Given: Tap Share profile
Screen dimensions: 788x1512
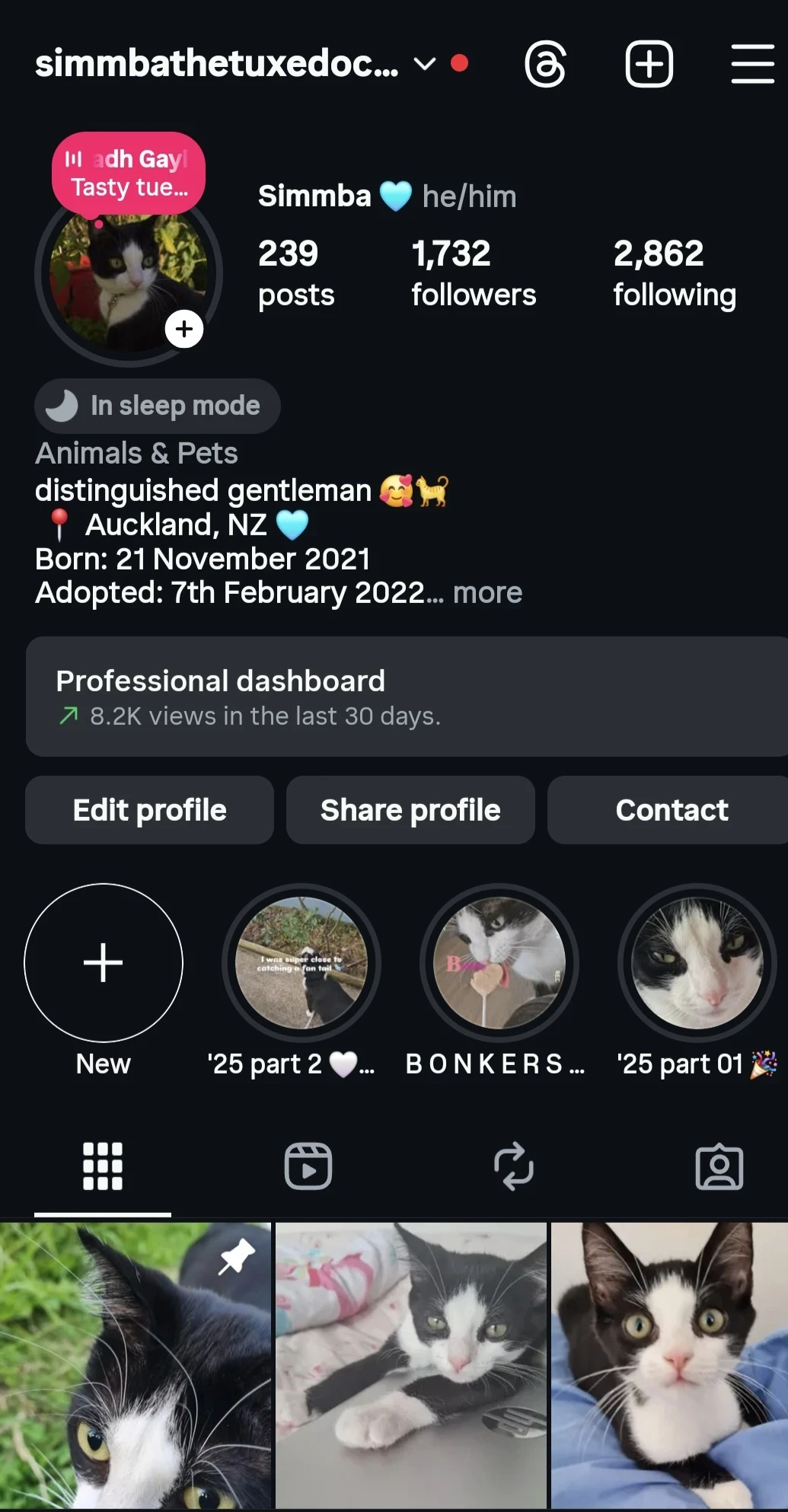Looking at the screenshot, I should (x=410, y=810).
